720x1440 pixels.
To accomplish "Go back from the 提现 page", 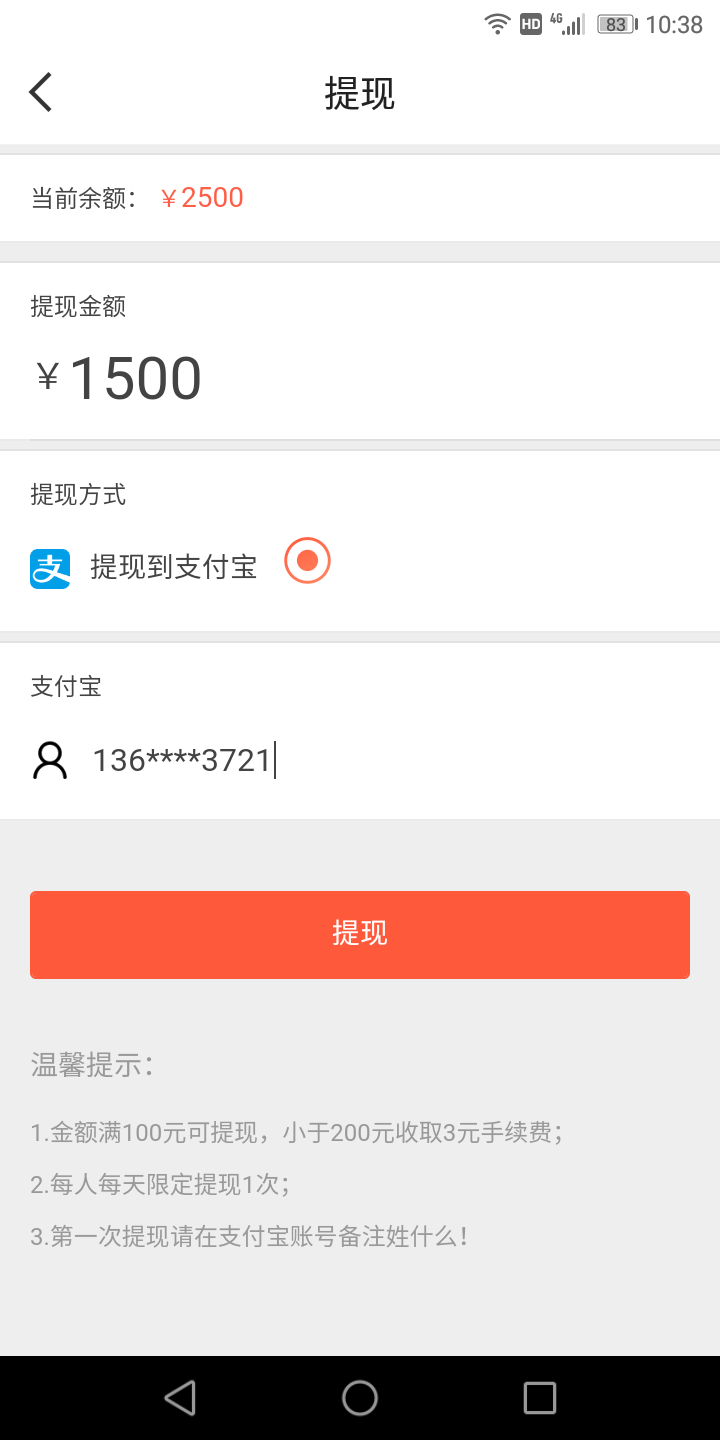I will (x=40, y=92).
